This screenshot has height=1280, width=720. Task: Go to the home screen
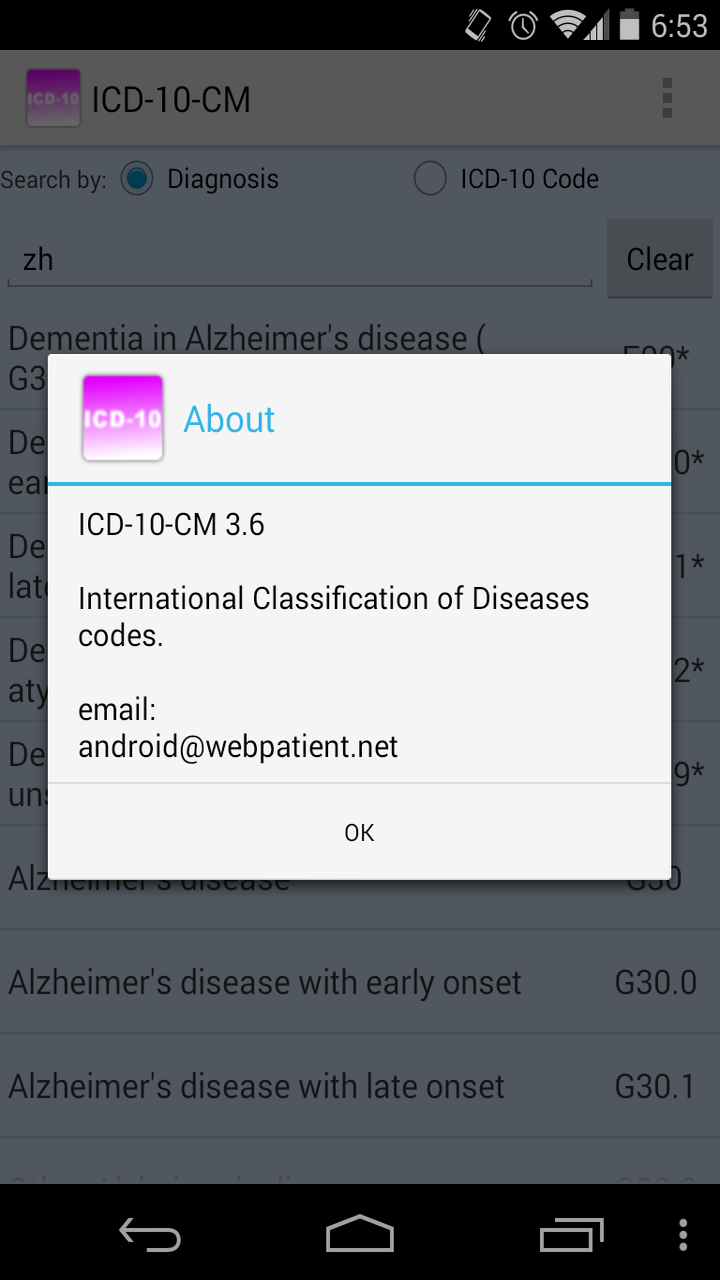(x=360, y=1234)
